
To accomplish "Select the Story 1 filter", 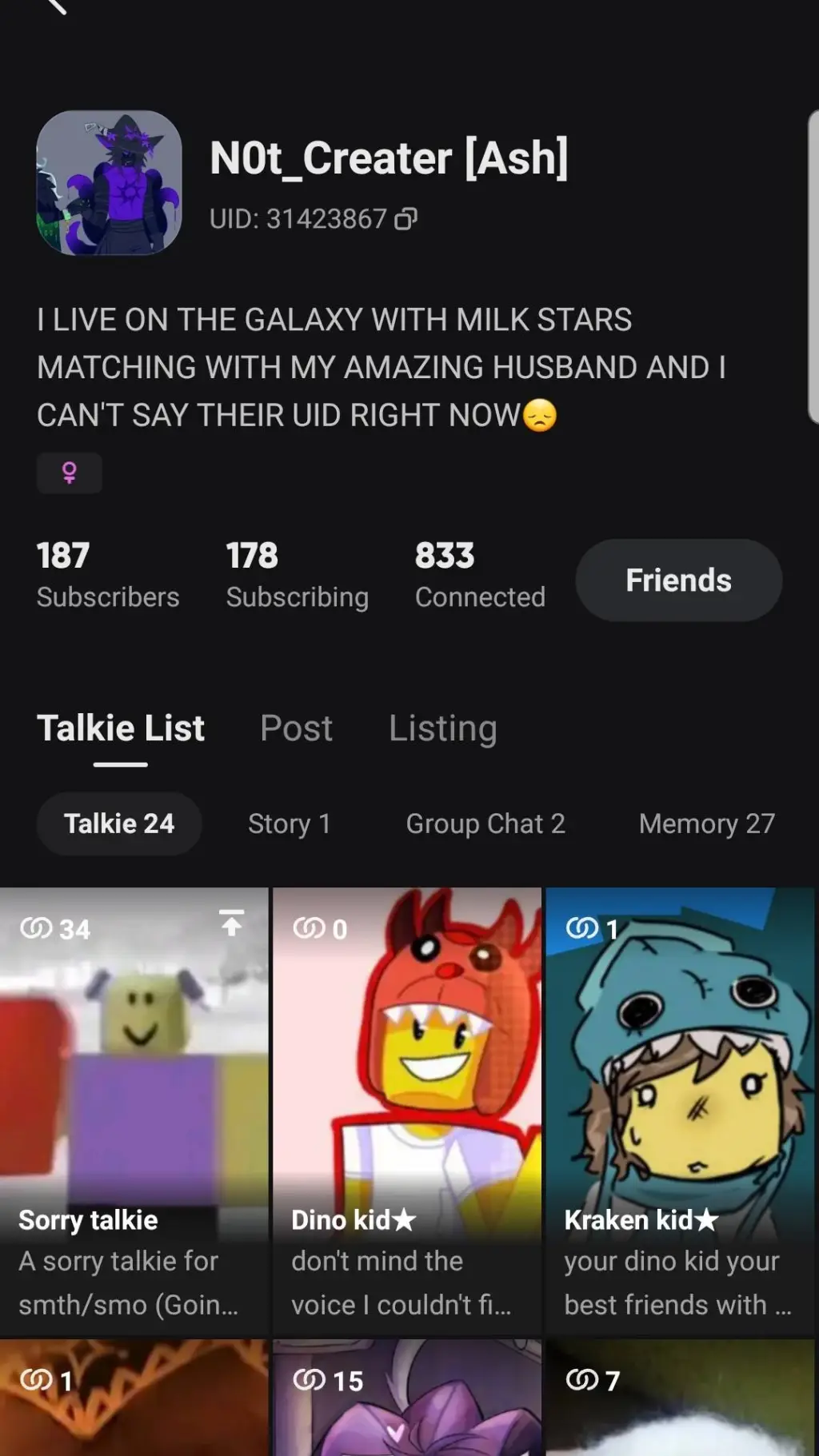I will point(289,824).
